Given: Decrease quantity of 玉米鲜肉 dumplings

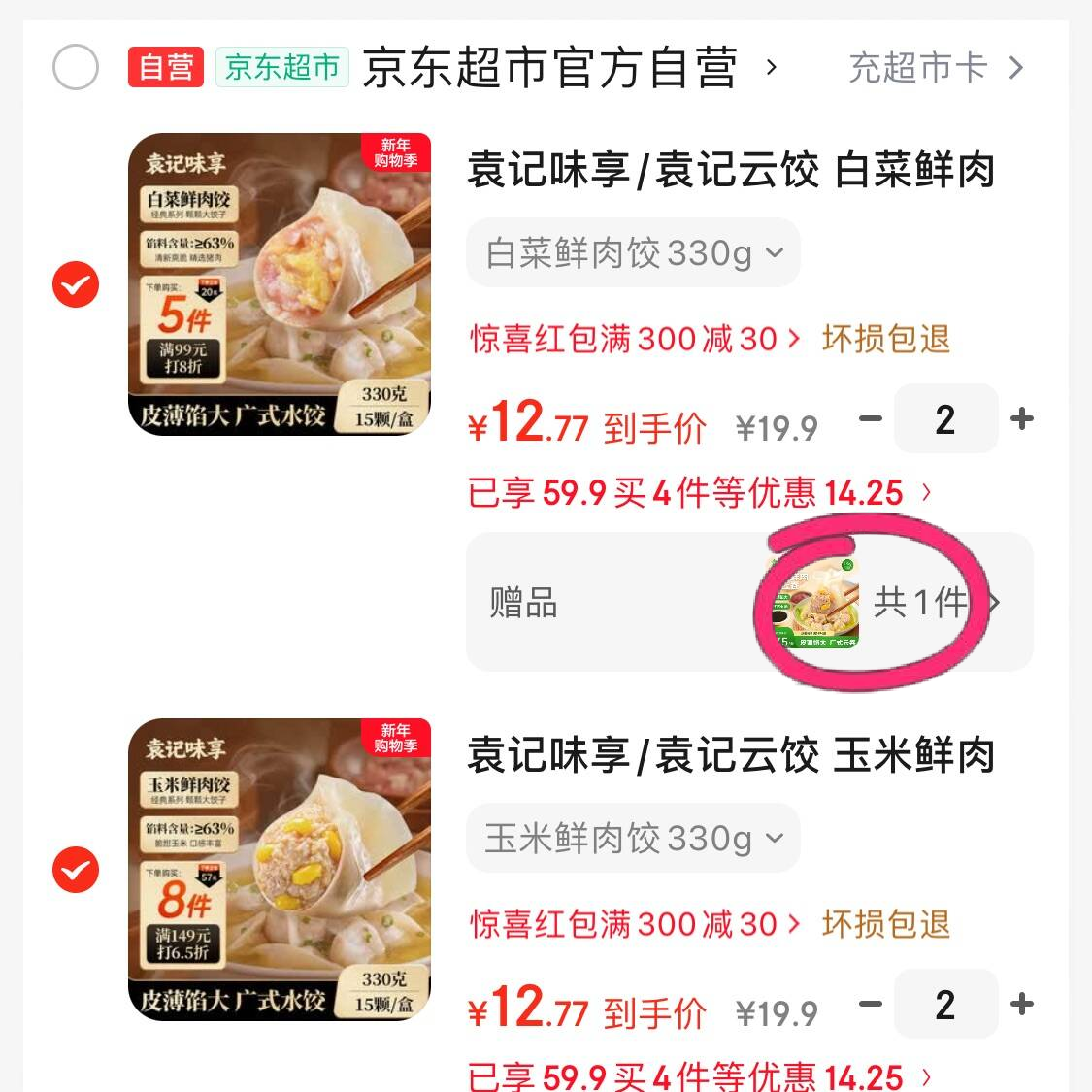Looking at the screenshot, I should (x=871, y=1005).
